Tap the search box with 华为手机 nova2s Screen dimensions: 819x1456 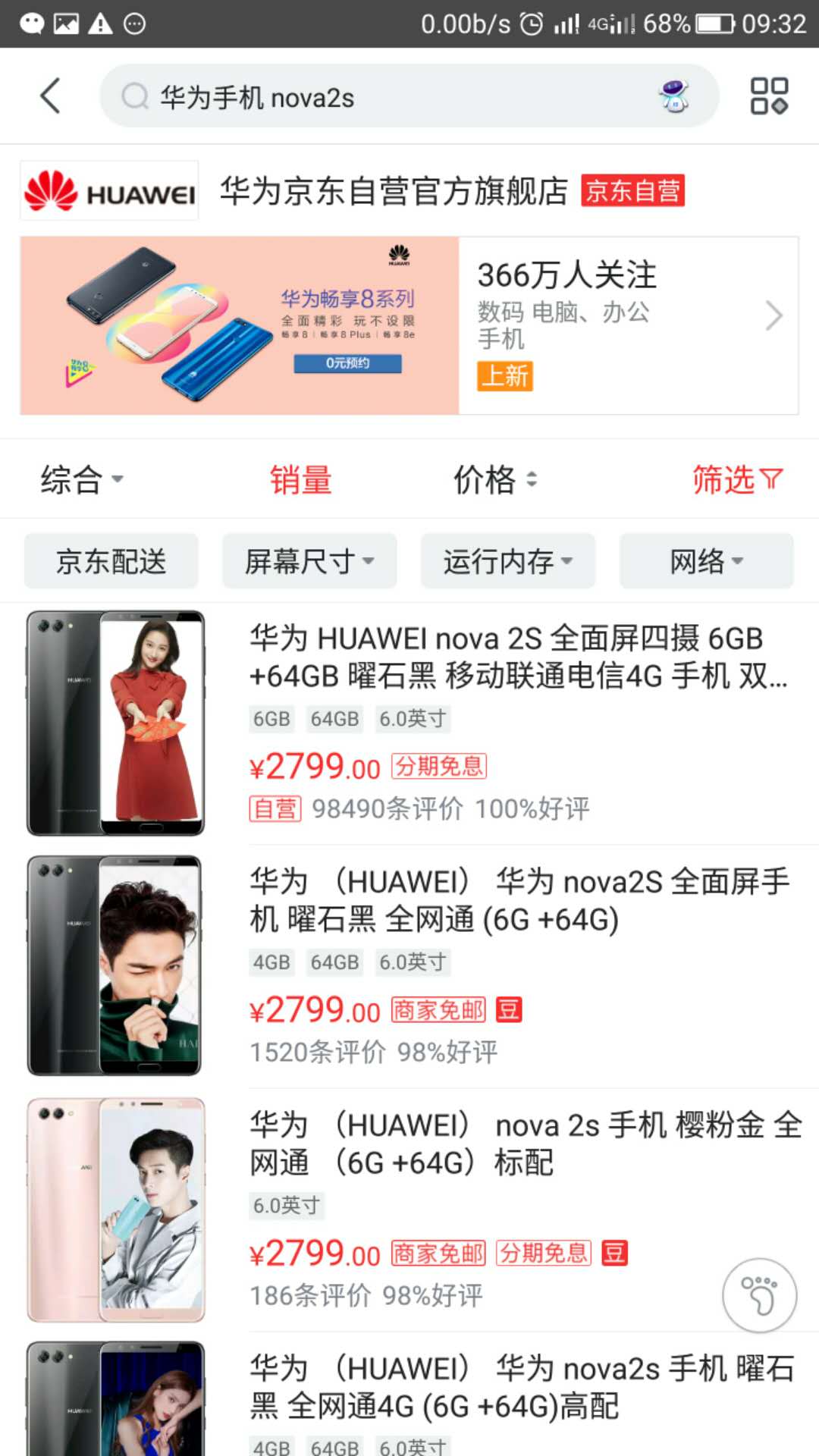click(x=379, y=97)
